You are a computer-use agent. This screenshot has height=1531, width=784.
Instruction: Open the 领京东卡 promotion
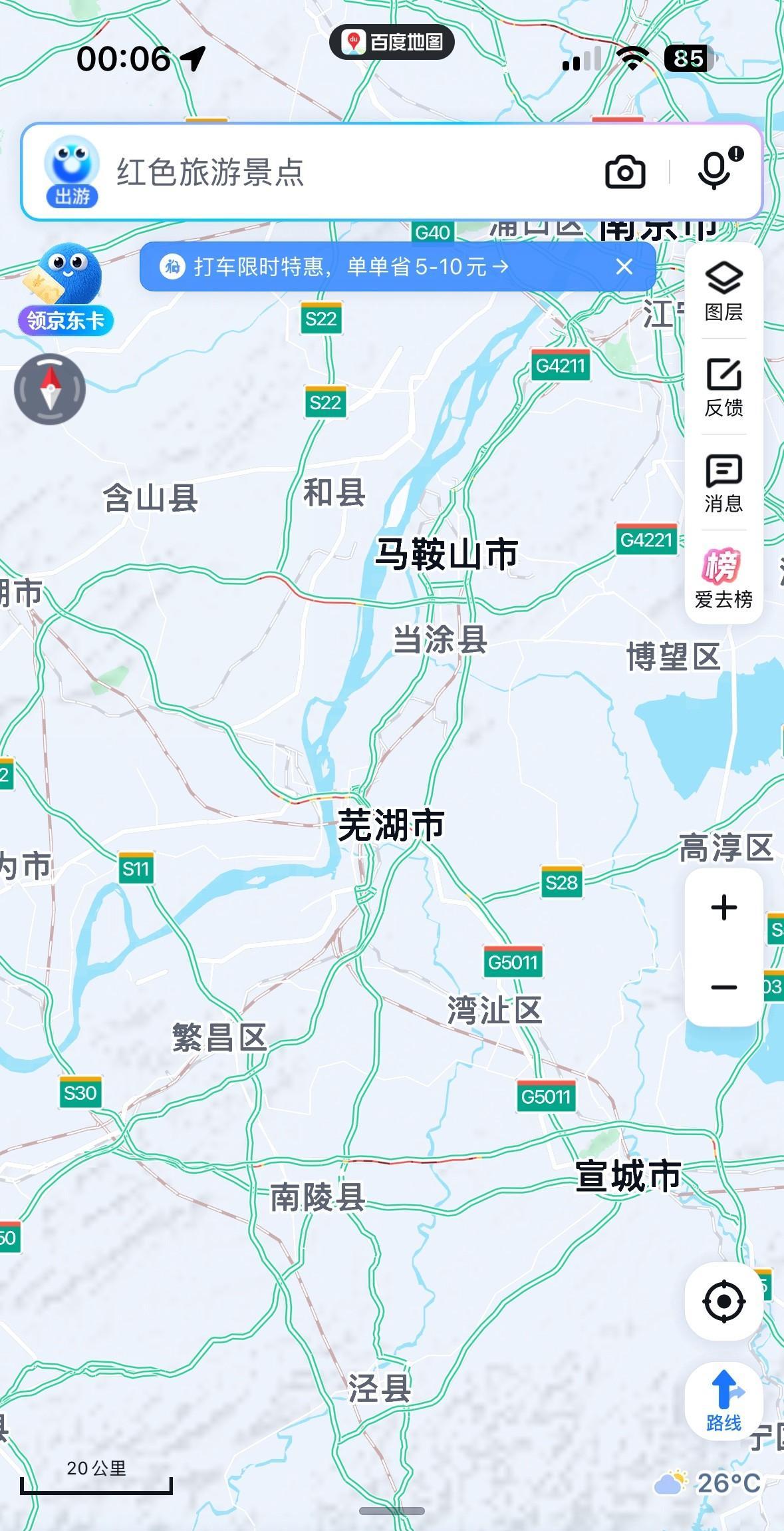[x=65, y=289]
